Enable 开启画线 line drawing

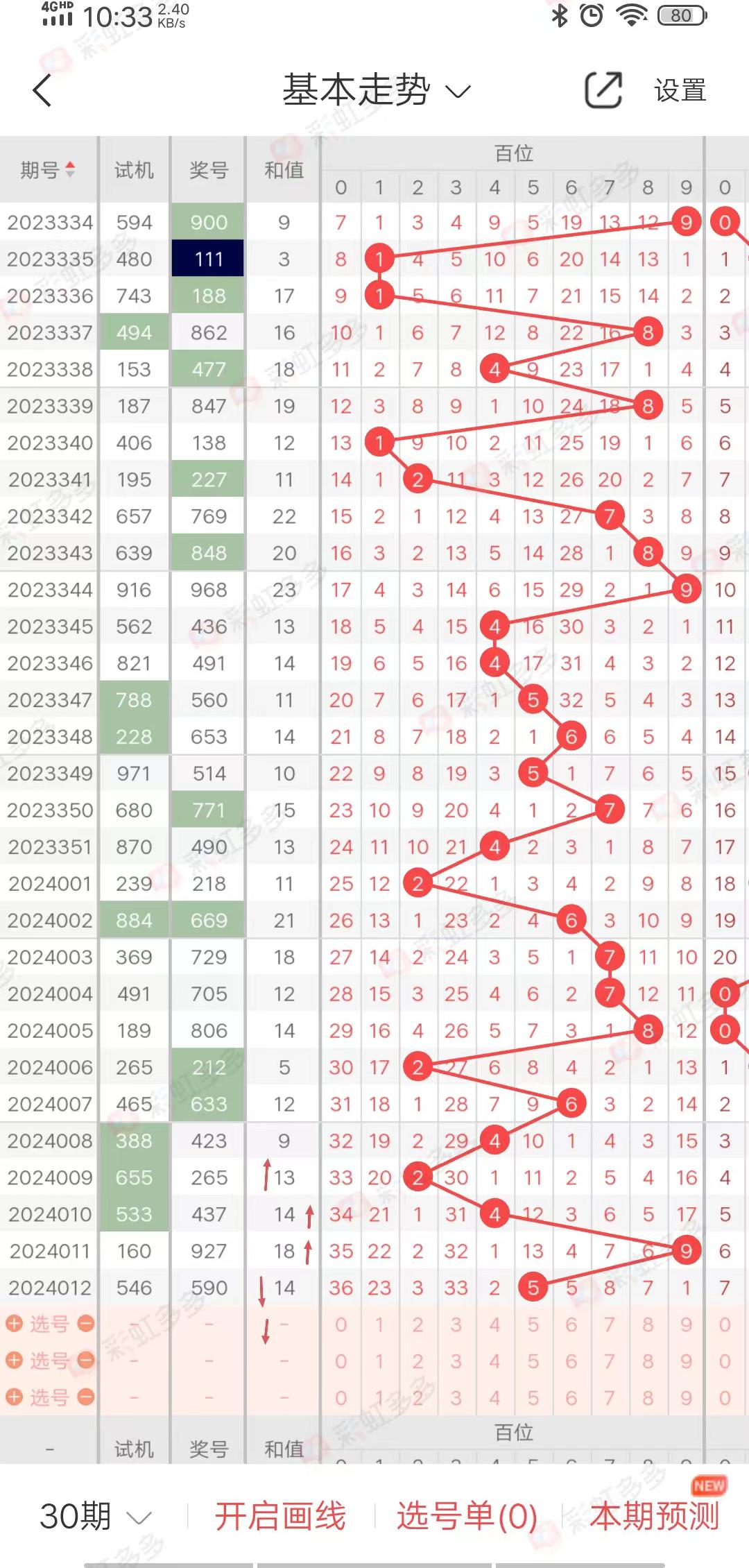(280, 1517)
